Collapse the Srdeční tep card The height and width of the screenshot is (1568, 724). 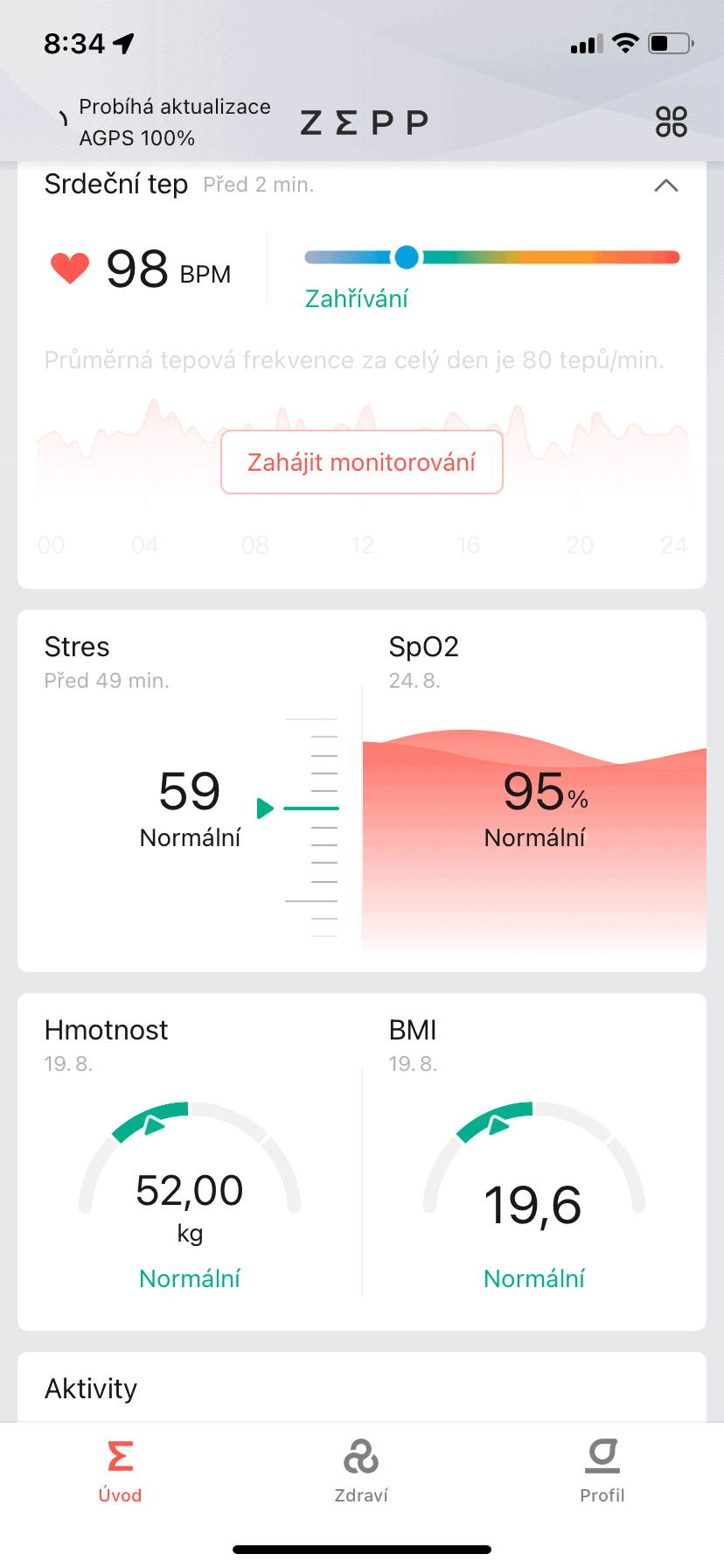(665, 185)
